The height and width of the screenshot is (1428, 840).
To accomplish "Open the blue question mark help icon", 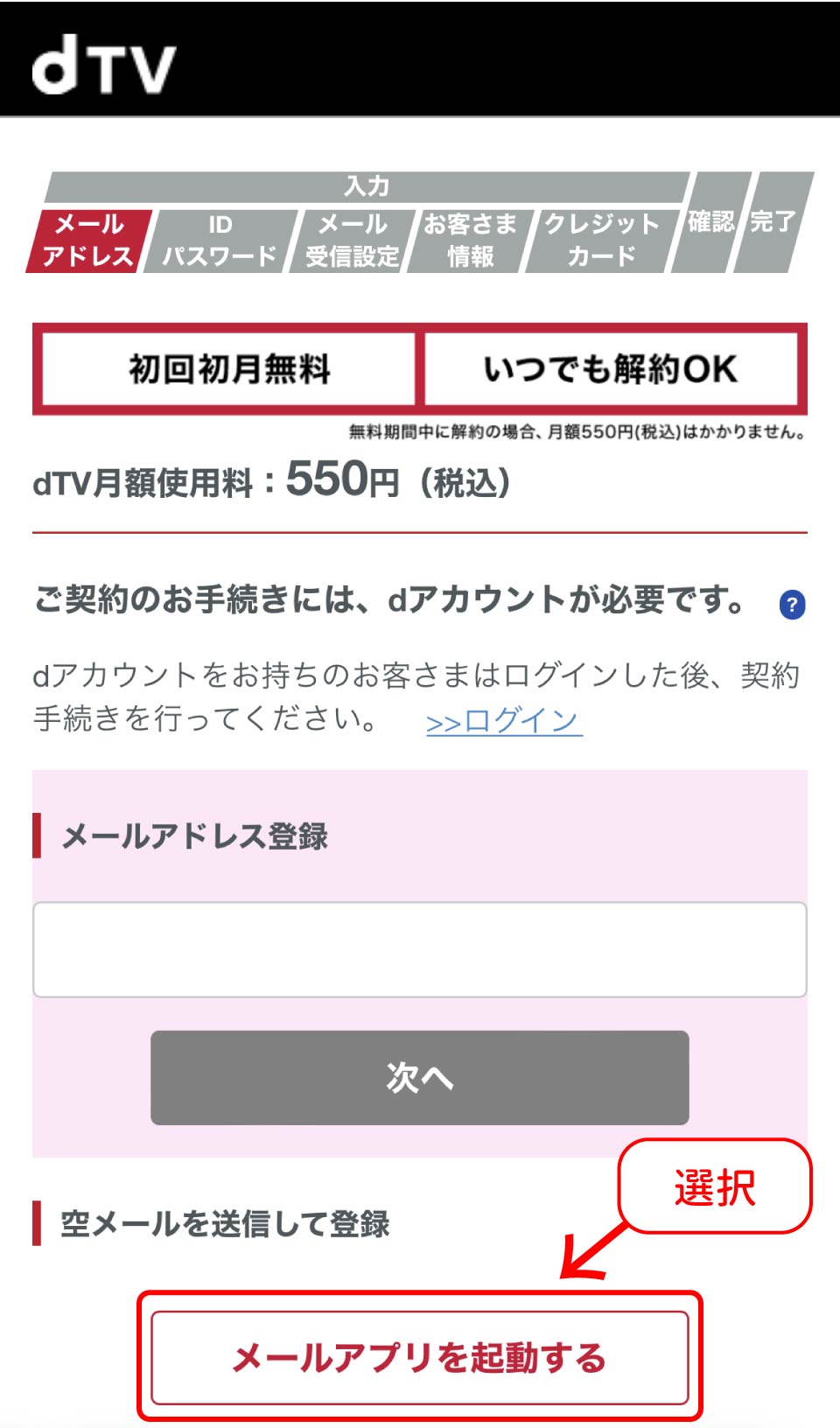I will (792, 605).
